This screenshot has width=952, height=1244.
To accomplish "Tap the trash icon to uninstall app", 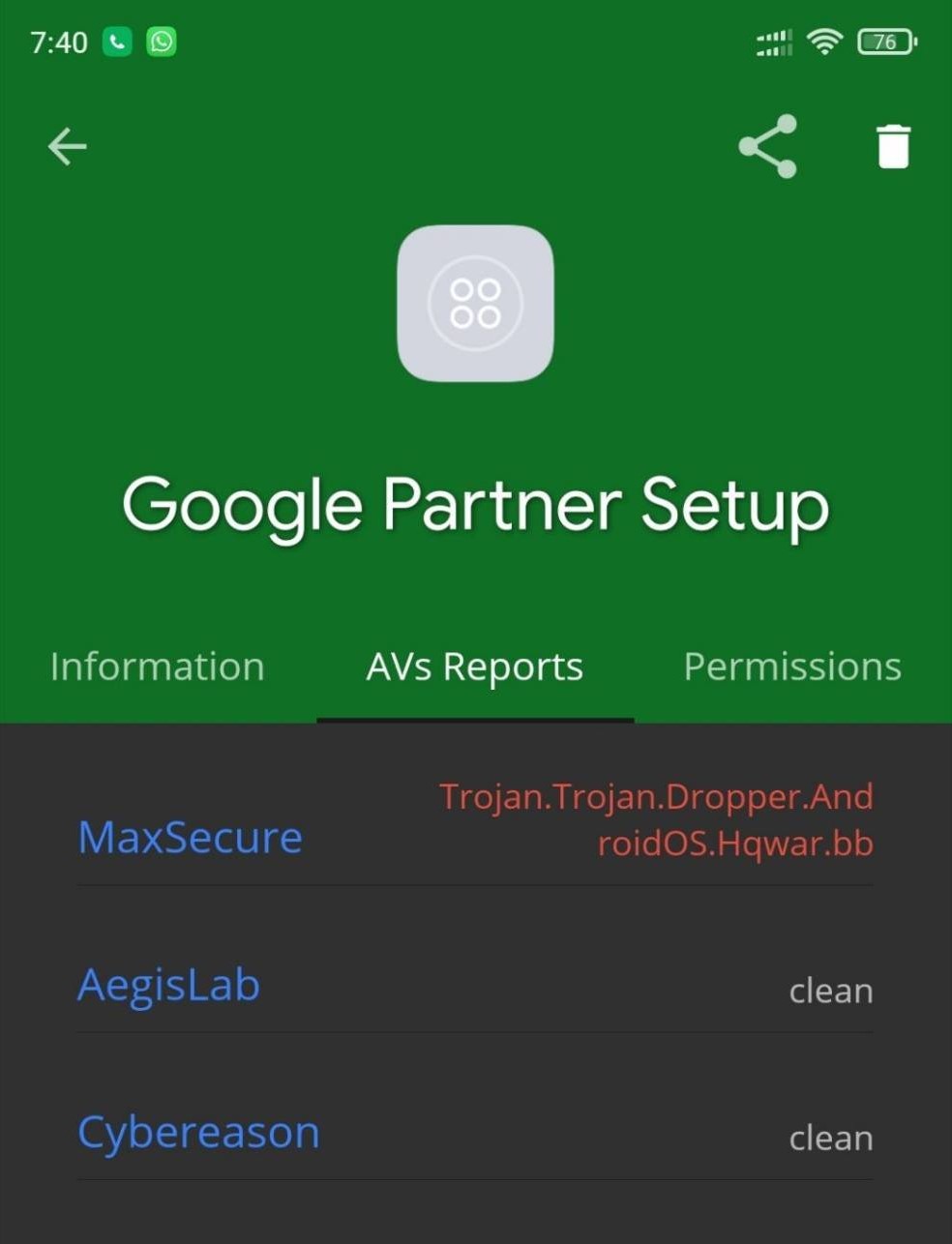I will (893, 147).
